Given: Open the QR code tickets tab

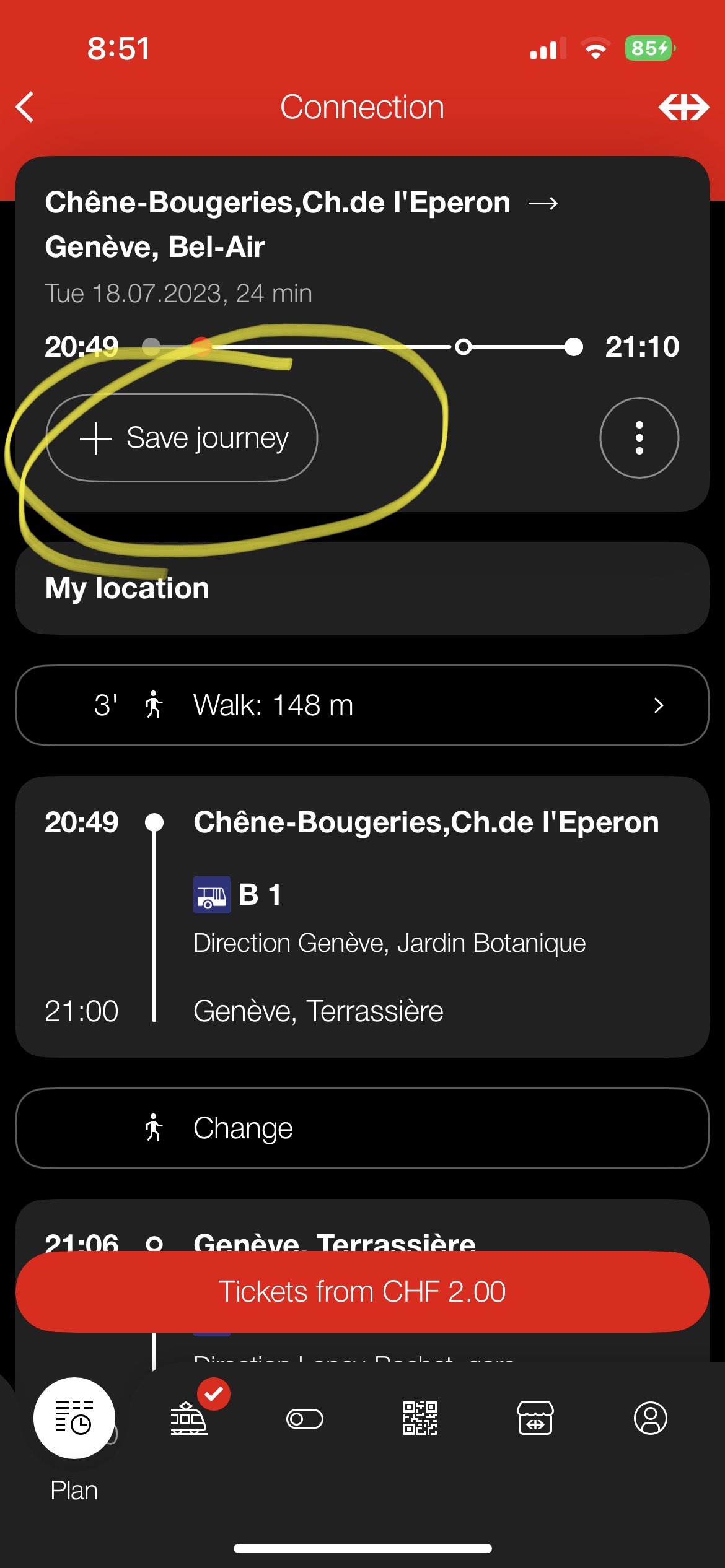Looking at the screenshot, I should point(420,1418).
